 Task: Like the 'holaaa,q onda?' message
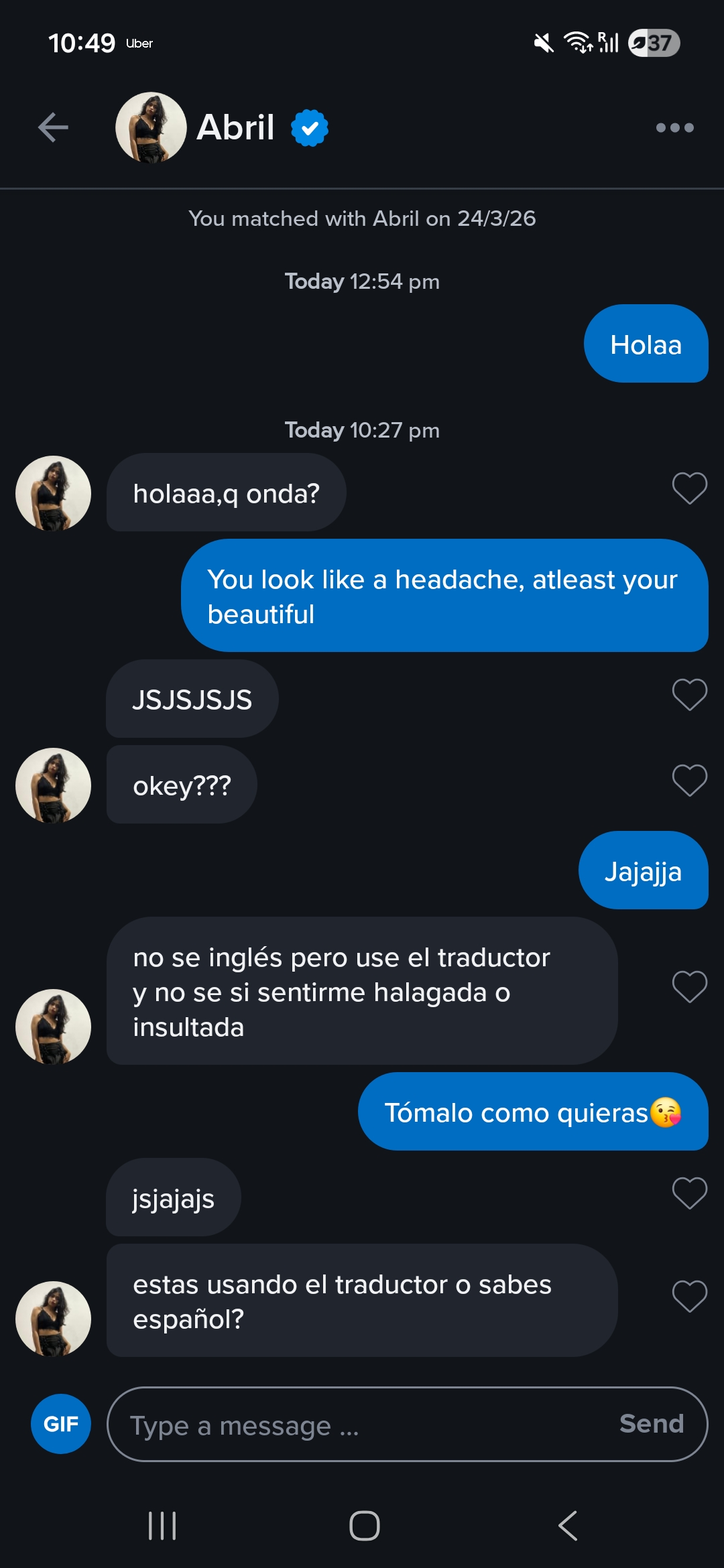point(688,487)
